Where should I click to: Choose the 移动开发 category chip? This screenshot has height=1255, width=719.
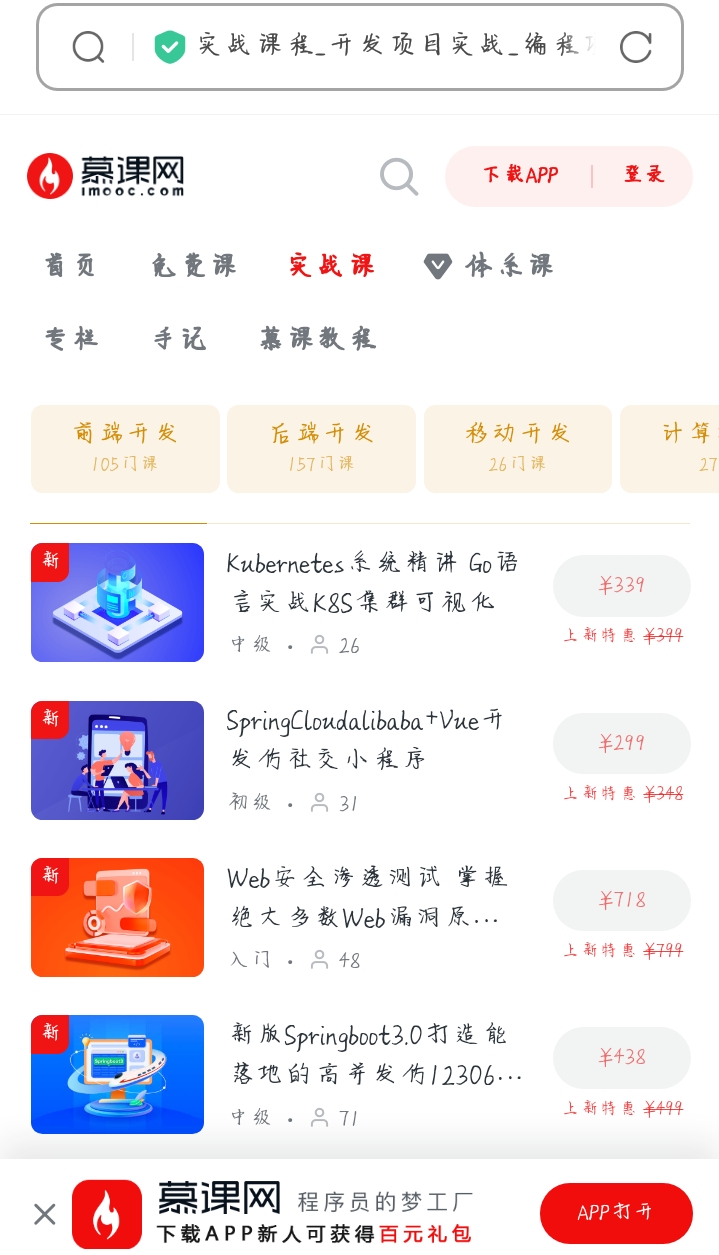(x=517, y=447)
